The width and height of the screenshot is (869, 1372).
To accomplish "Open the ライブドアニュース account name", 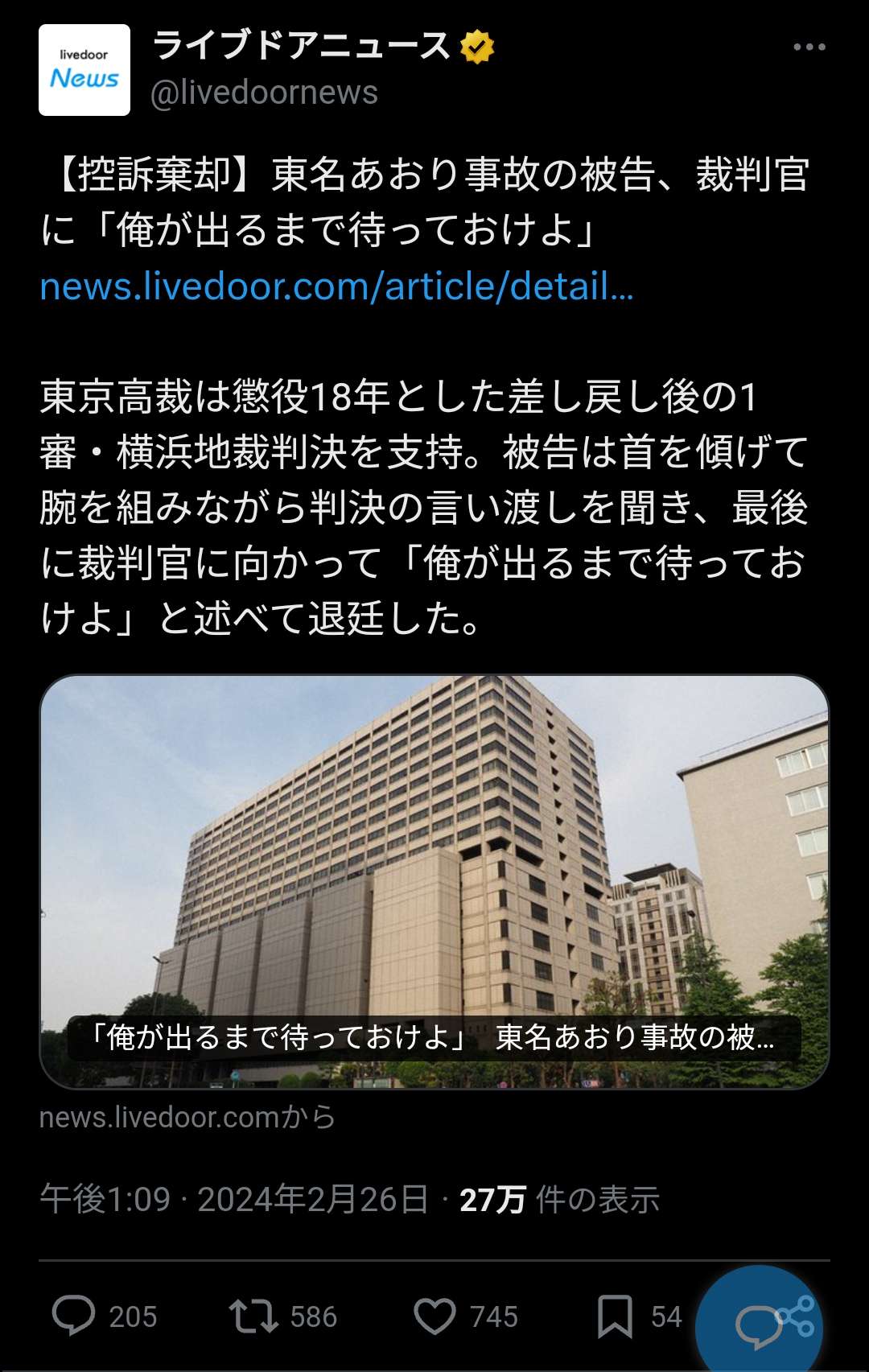I will (x=302, y=46).
